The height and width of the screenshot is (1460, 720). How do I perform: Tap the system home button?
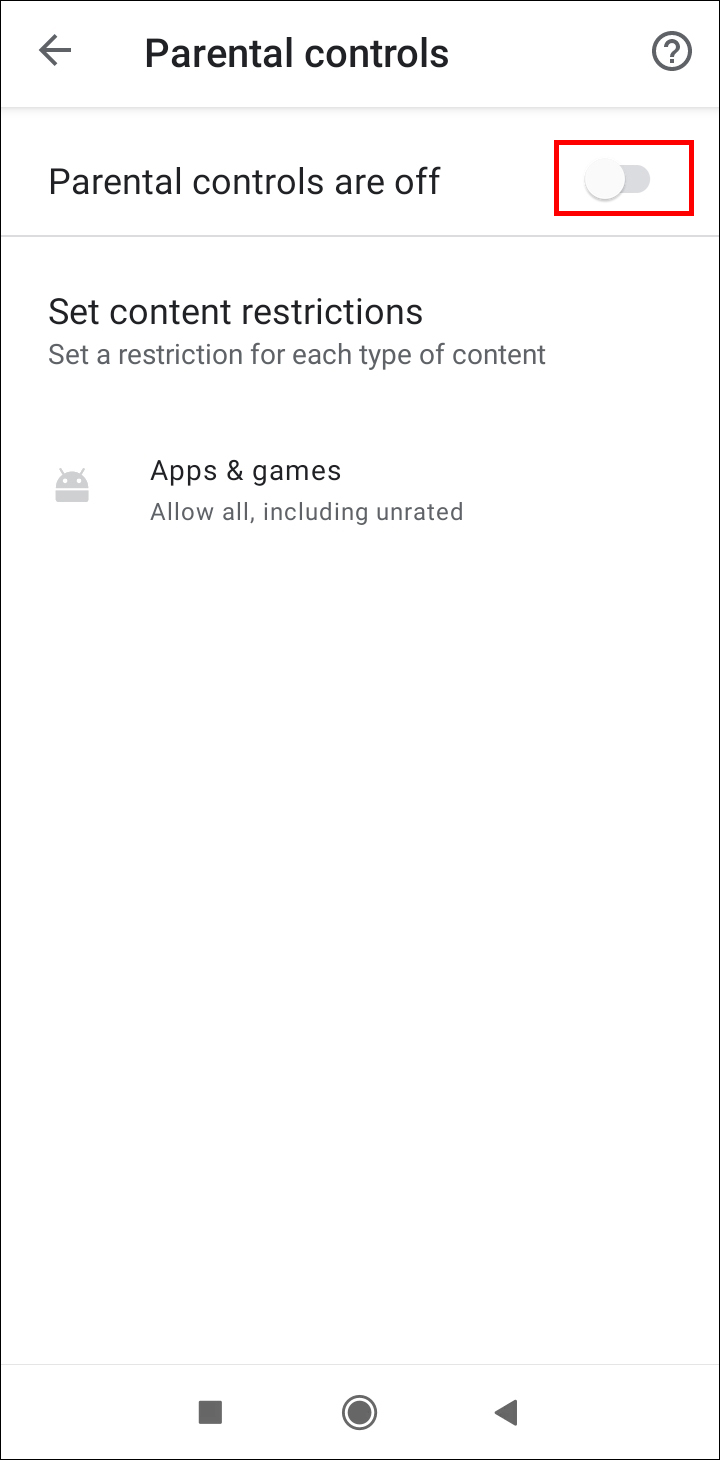click(x=359, y=1412)
